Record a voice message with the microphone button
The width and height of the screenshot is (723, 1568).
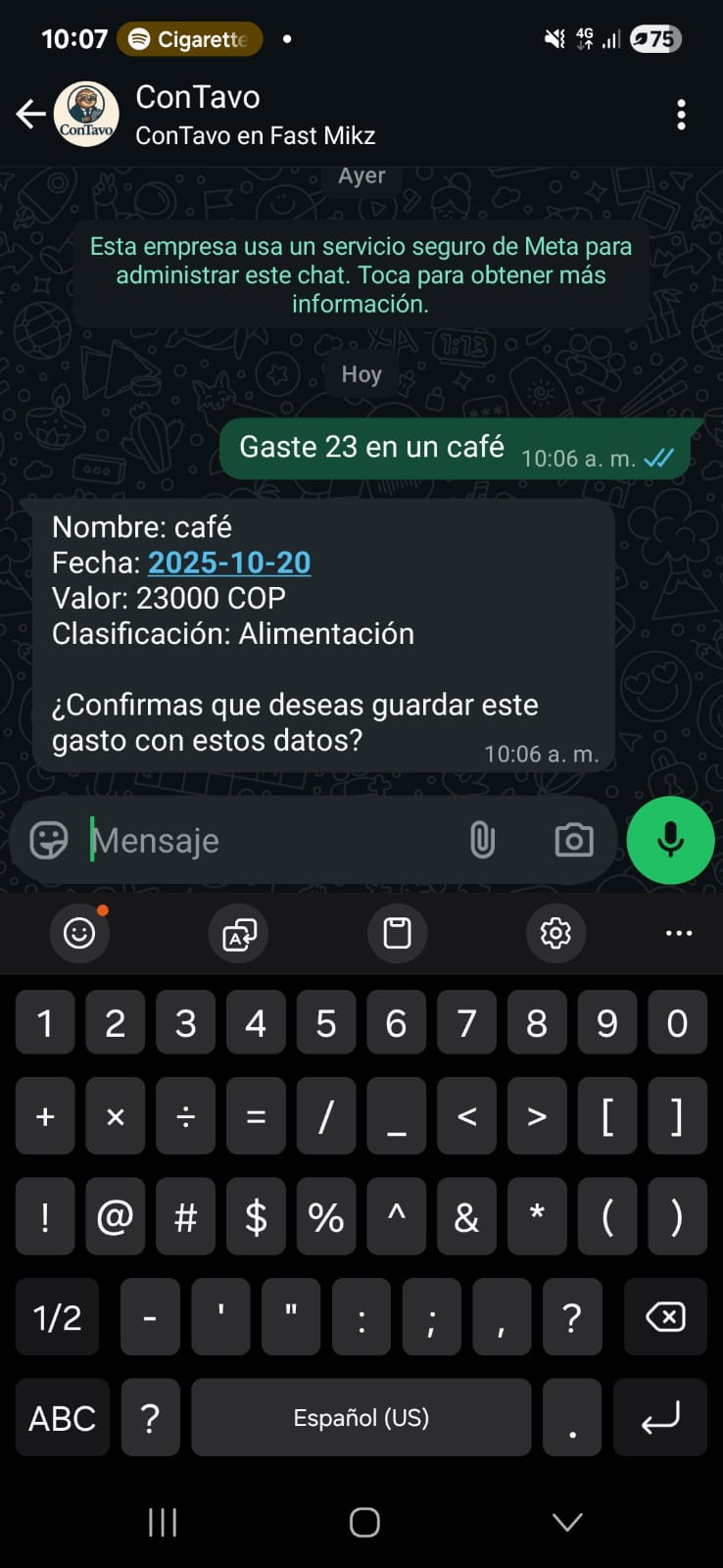670,840
